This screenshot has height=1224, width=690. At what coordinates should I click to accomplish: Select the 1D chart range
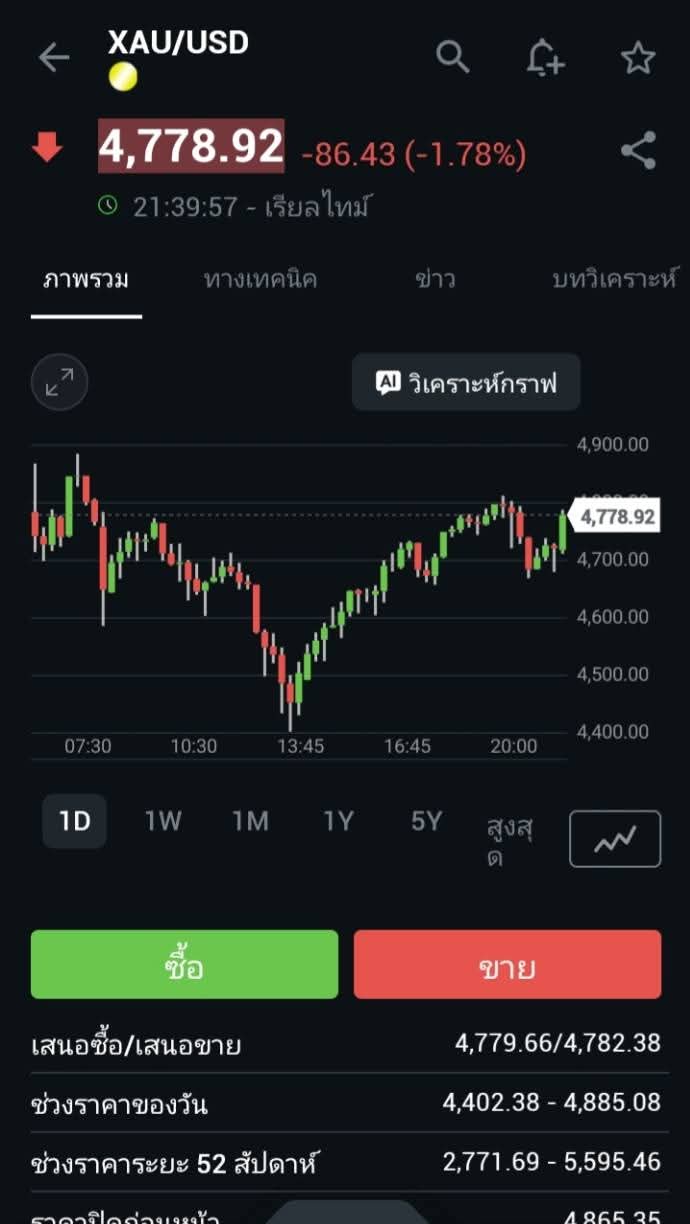pos(75,821)
